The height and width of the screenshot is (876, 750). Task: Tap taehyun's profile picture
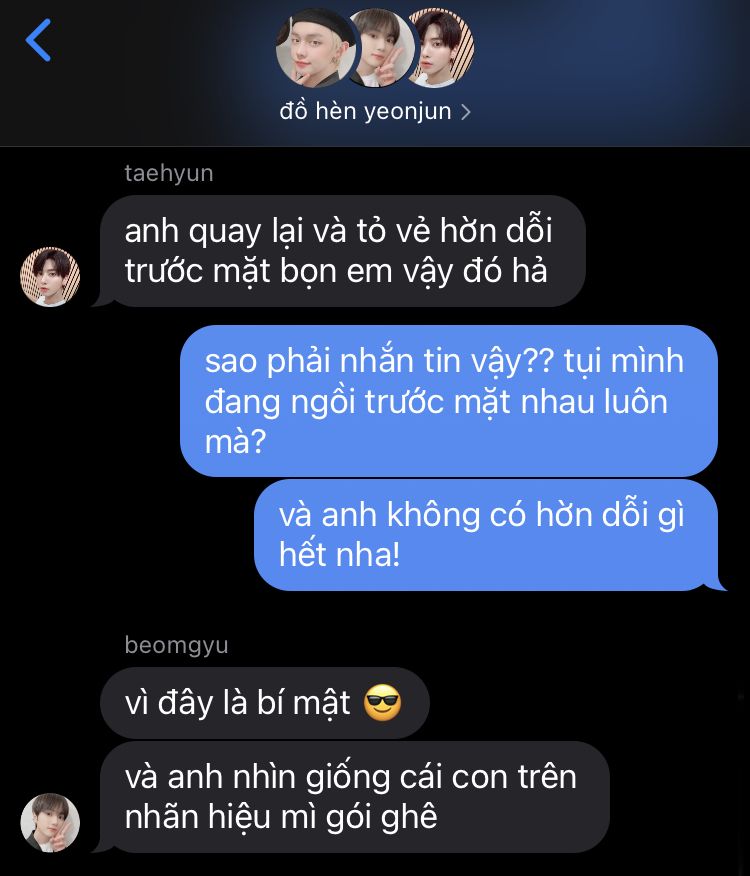coord(50,277)
